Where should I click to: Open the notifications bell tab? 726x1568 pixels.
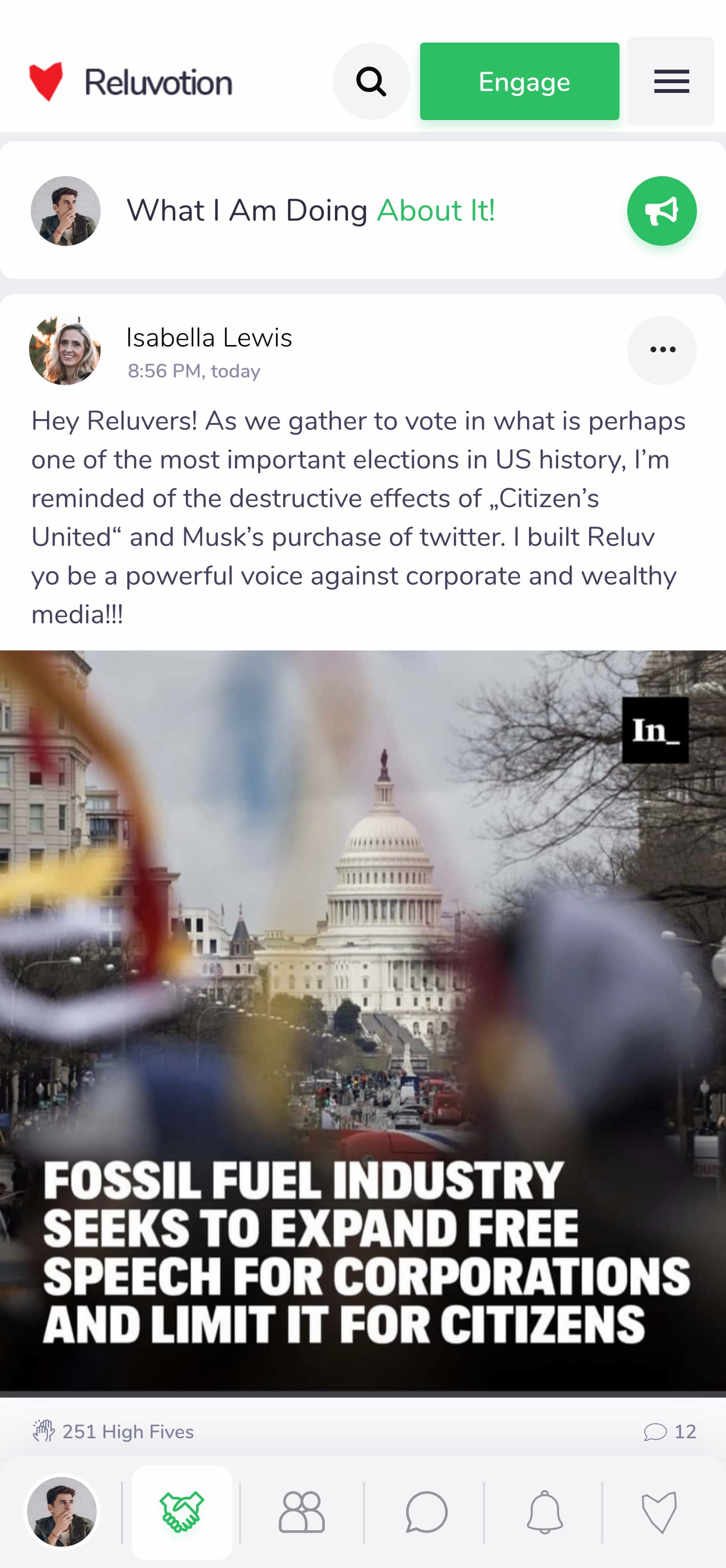(x=544, y=1512)
